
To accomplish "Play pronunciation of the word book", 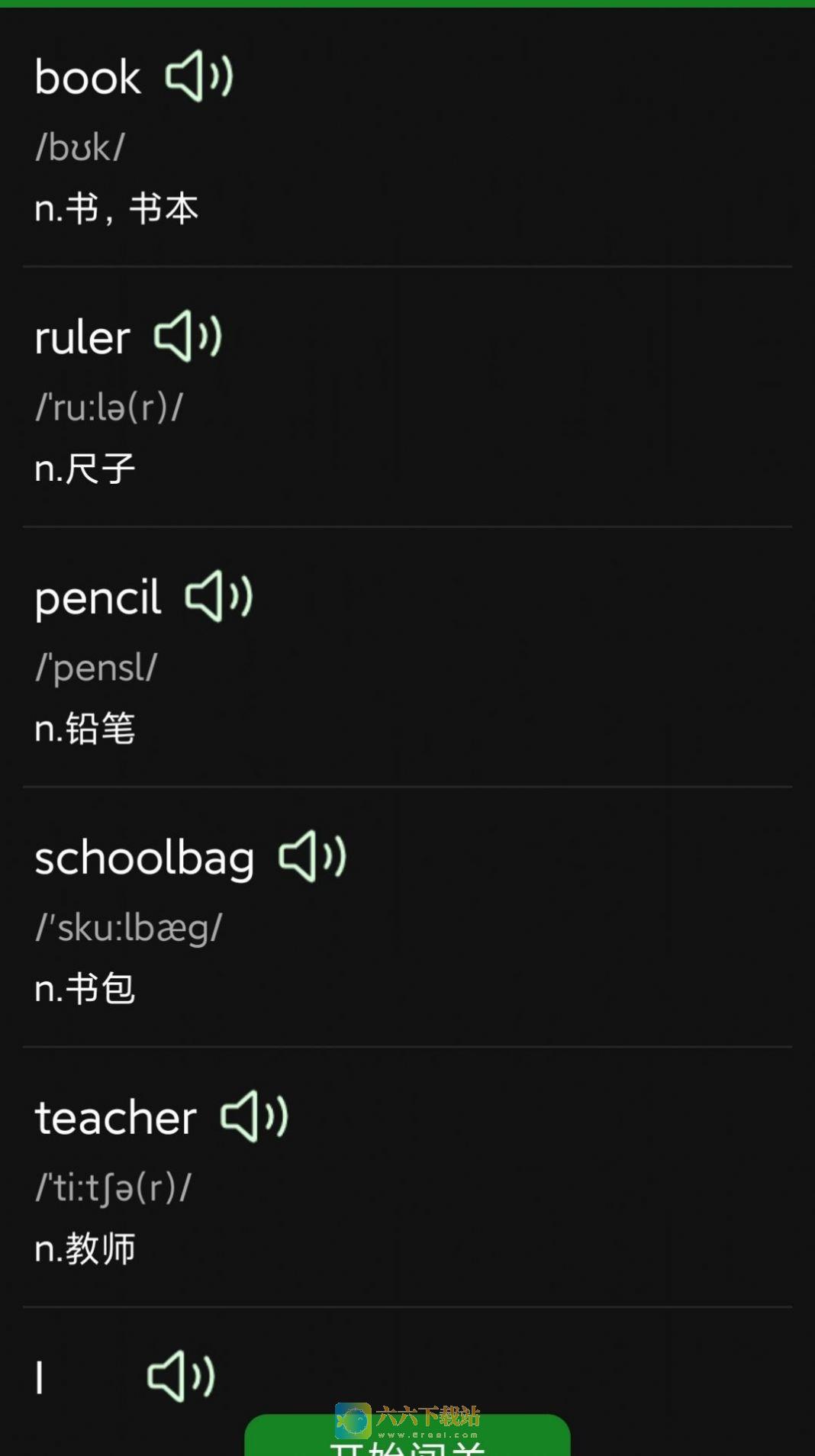I will [199, 76].
